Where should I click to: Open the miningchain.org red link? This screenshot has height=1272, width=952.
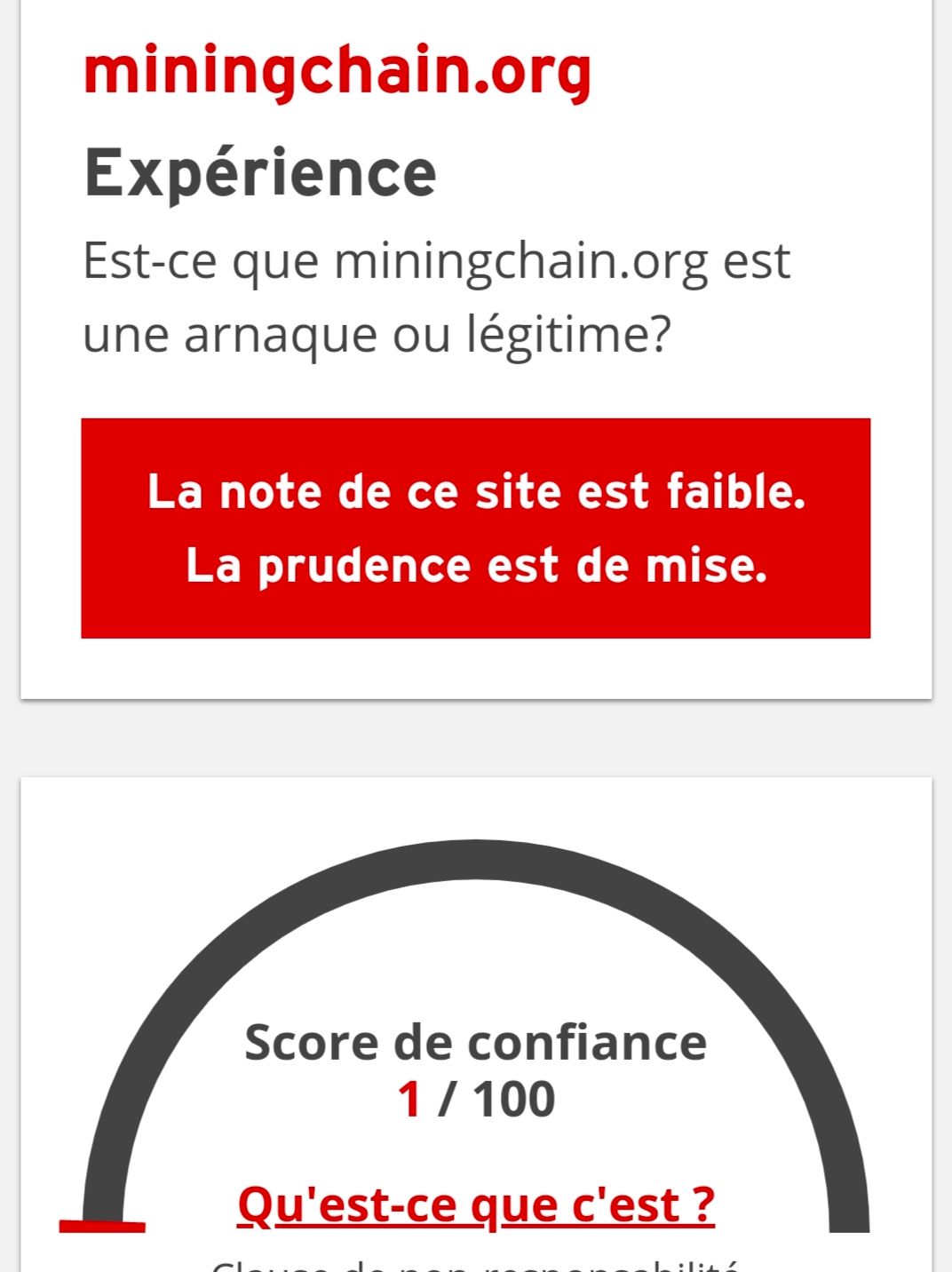[337, 71]
